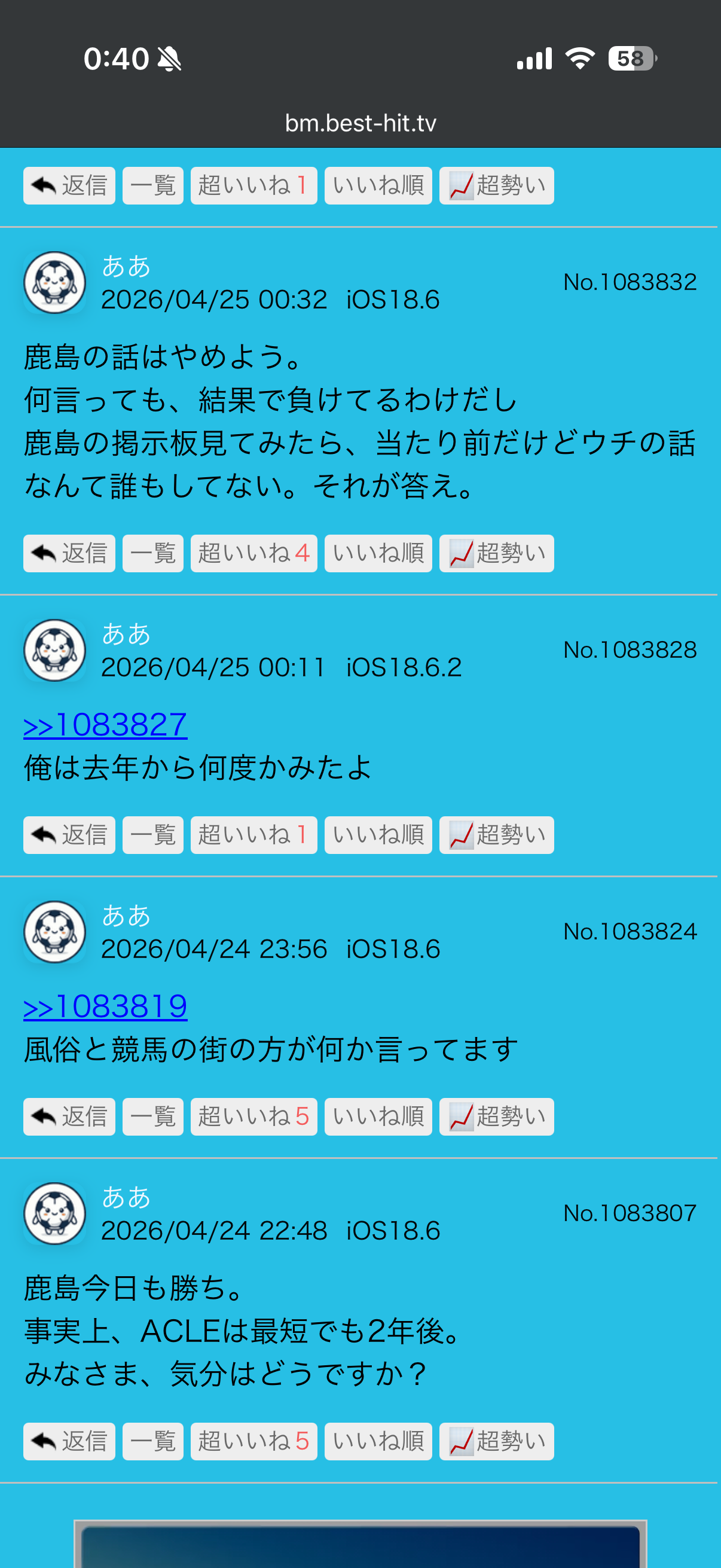Viewport: 721px width, 1568px height.
Task: Tap 超いいね on post No.1083832
Action: coord(253,553)
